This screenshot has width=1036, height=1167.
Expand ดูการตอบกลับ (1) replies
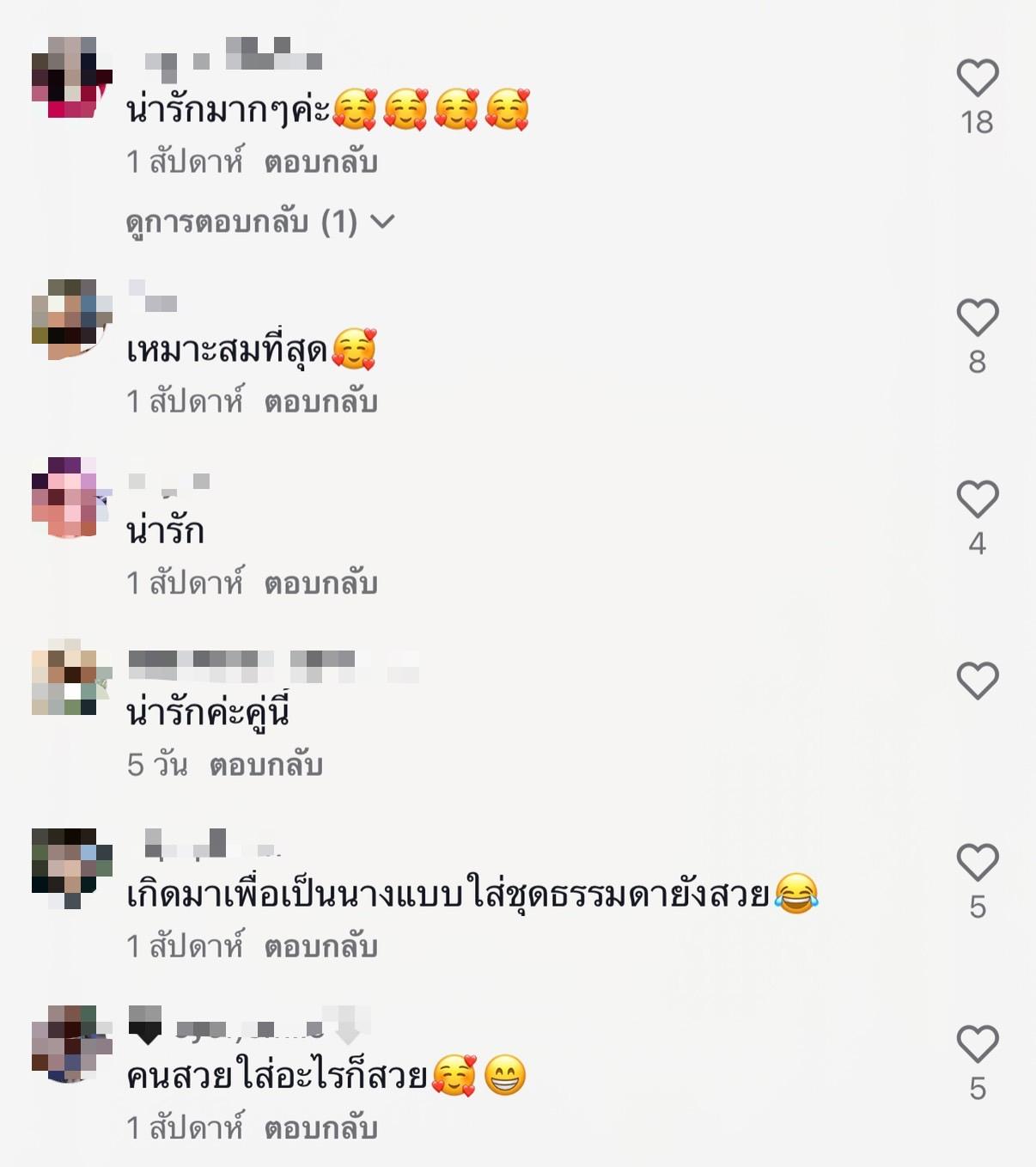click(259, 222)
